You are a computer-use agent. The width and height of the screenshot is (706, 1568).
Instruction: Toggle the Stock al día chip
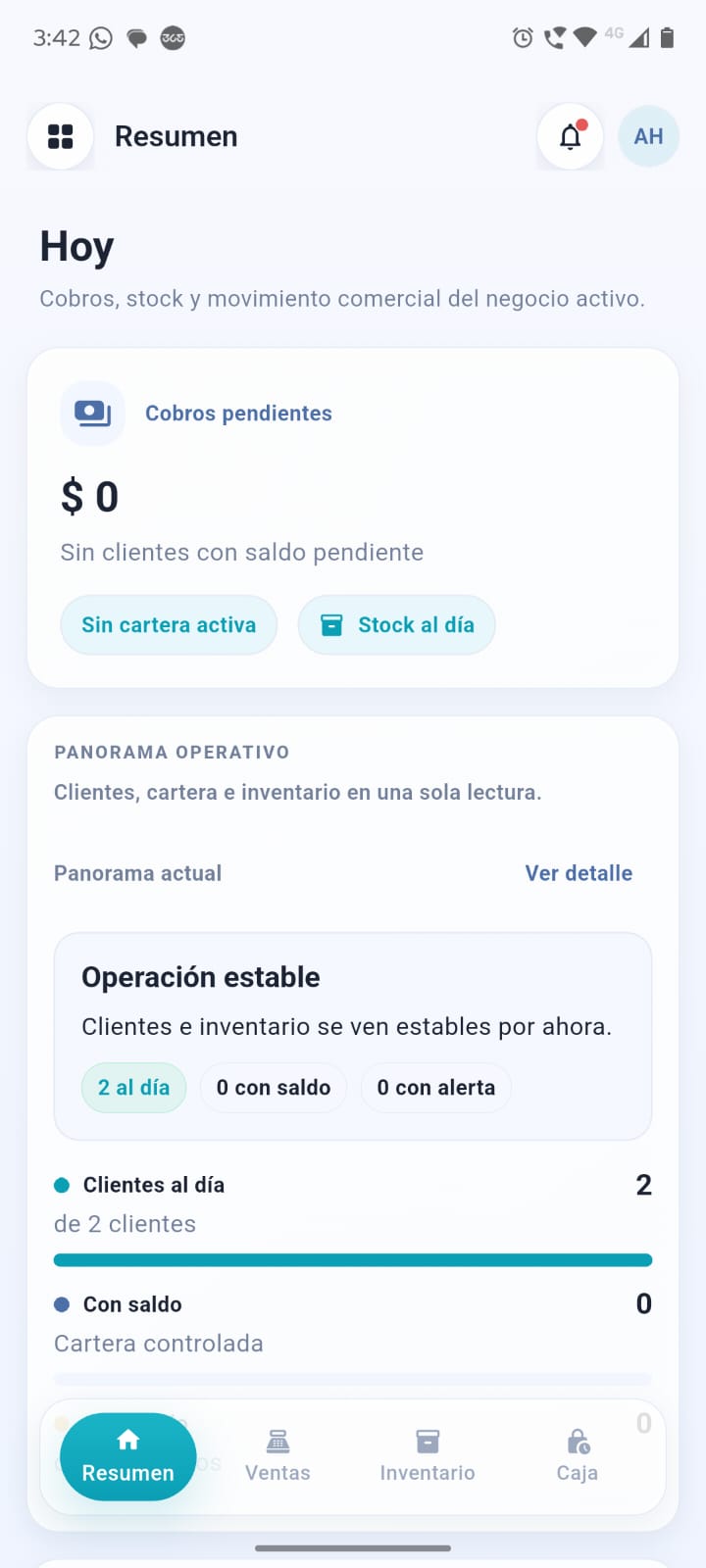point(396,624)
